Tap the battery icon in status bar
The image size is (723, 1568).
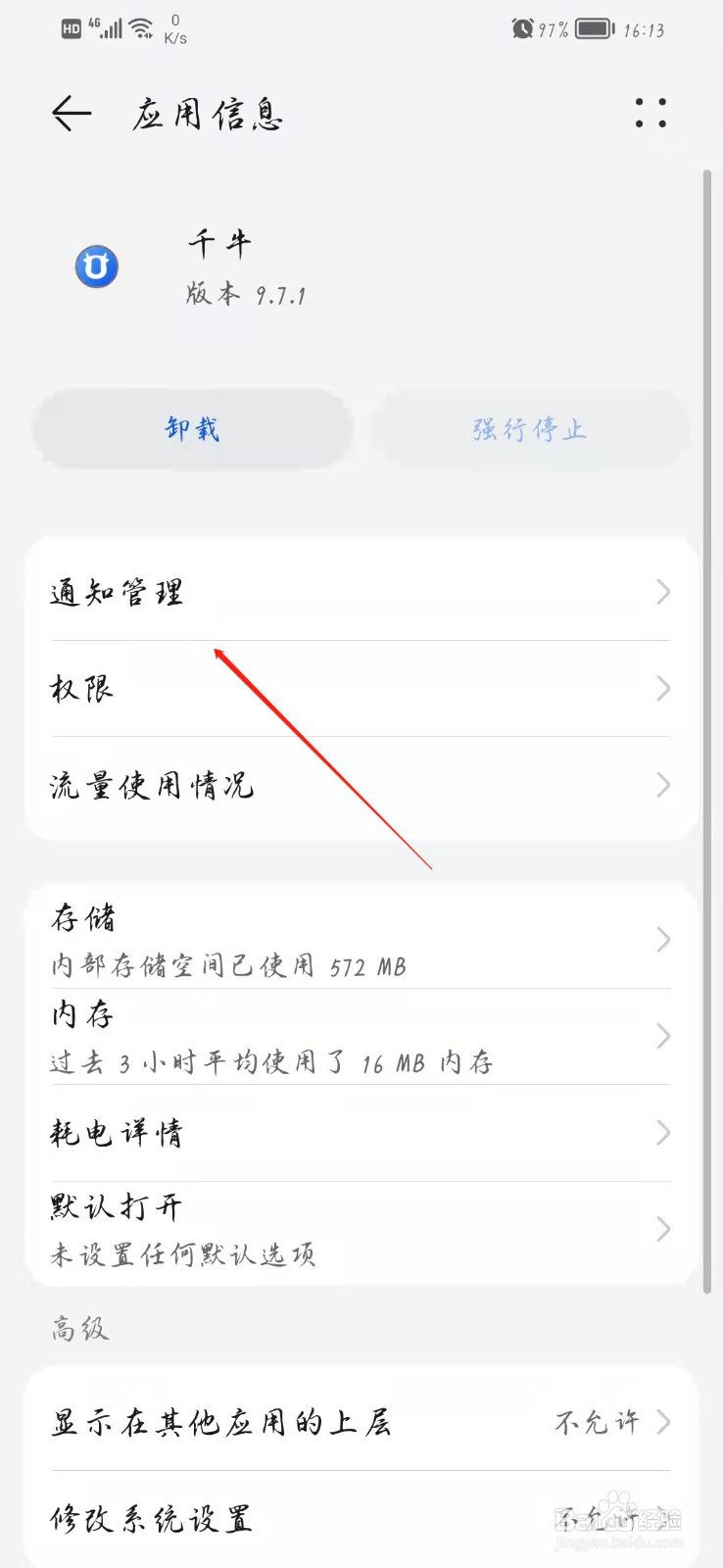(594, 28)
